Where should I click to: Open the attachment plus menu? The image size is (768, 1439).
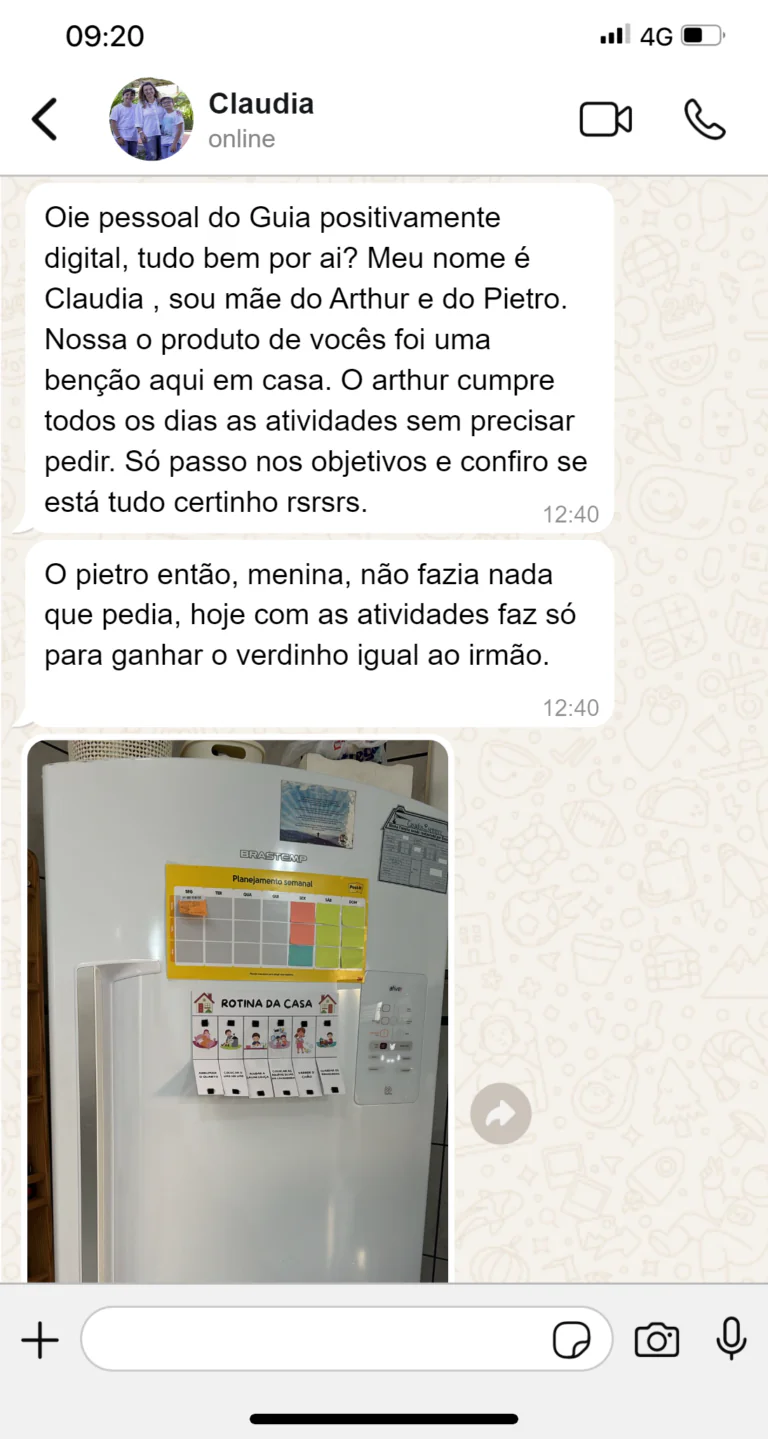(40, 1340)
